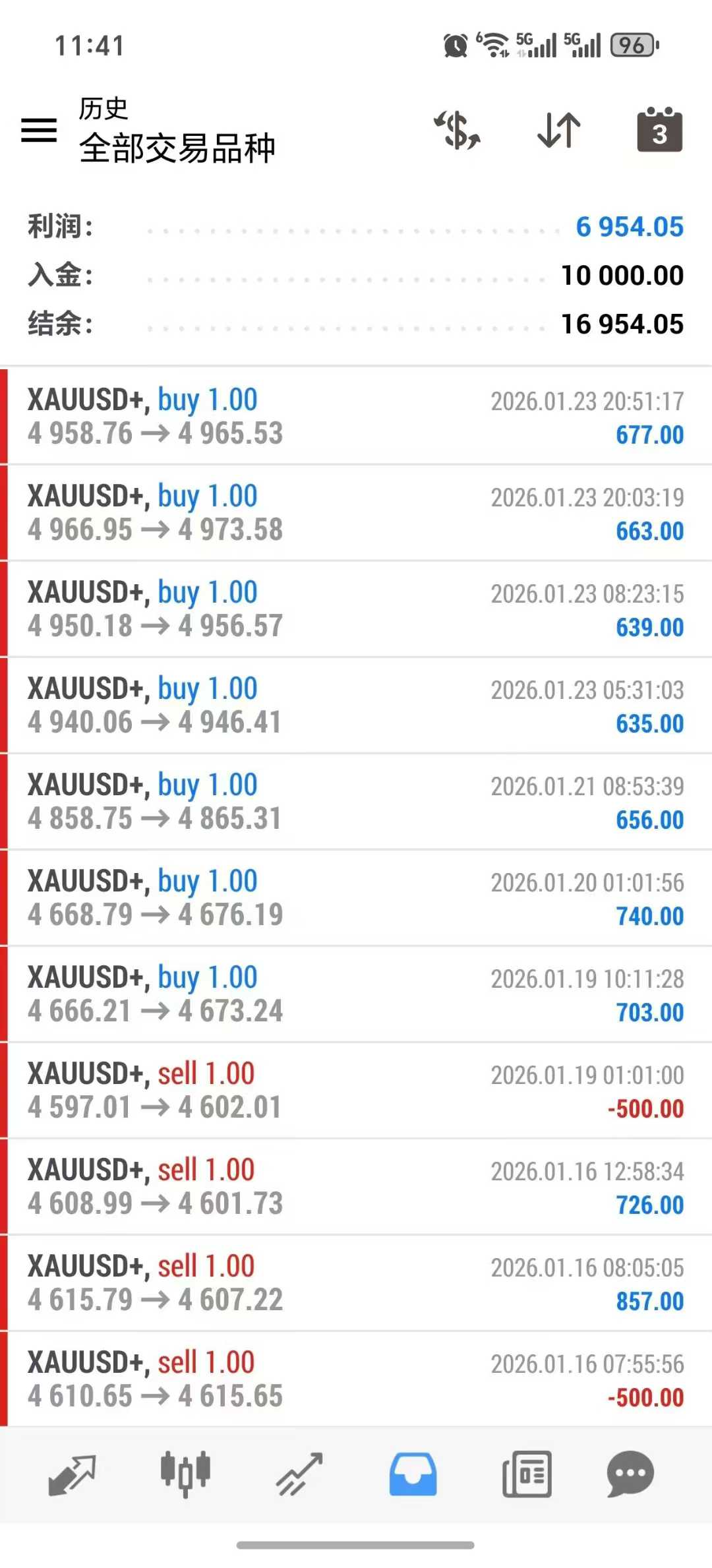Screen dimensions: 712x1568
Task: View the sell trade with 857.00 profit
Action: pyautogui.click(x=356, y=1282)
